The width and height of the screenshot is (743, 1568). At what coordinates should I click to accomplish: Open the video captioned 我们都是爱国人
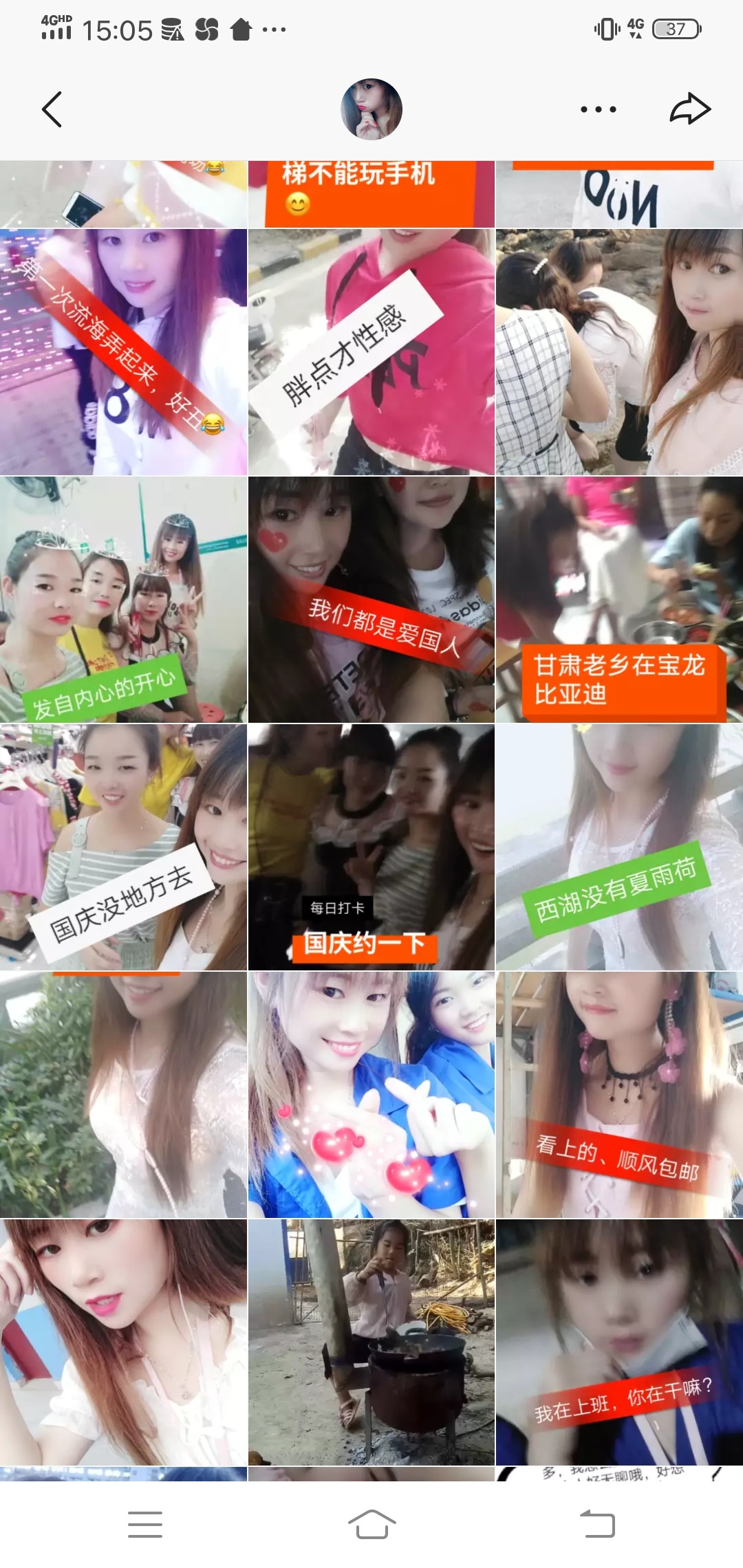pyautogui.click(x=371, y=600)
